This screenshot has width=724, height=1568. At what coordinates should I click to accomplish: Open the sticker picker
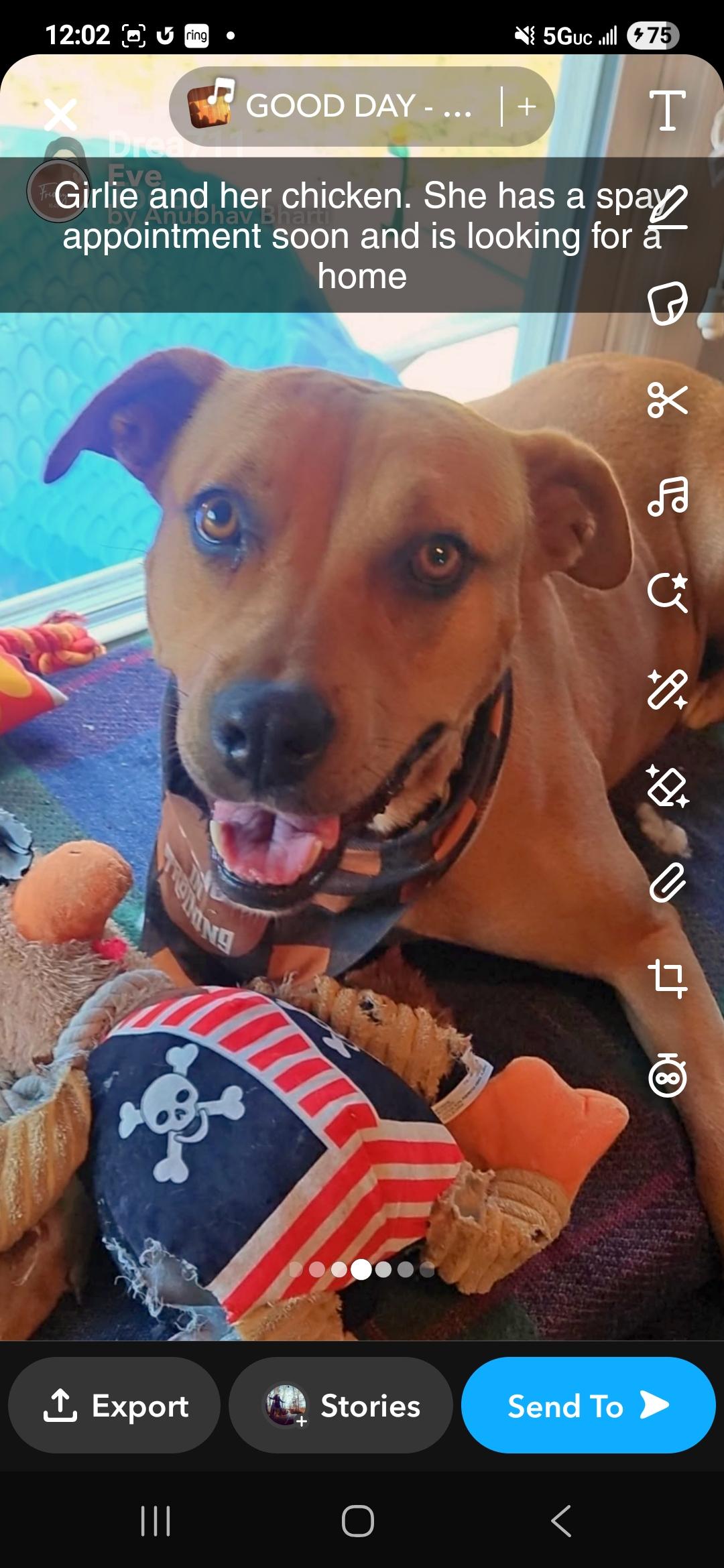tap(667, 304)
